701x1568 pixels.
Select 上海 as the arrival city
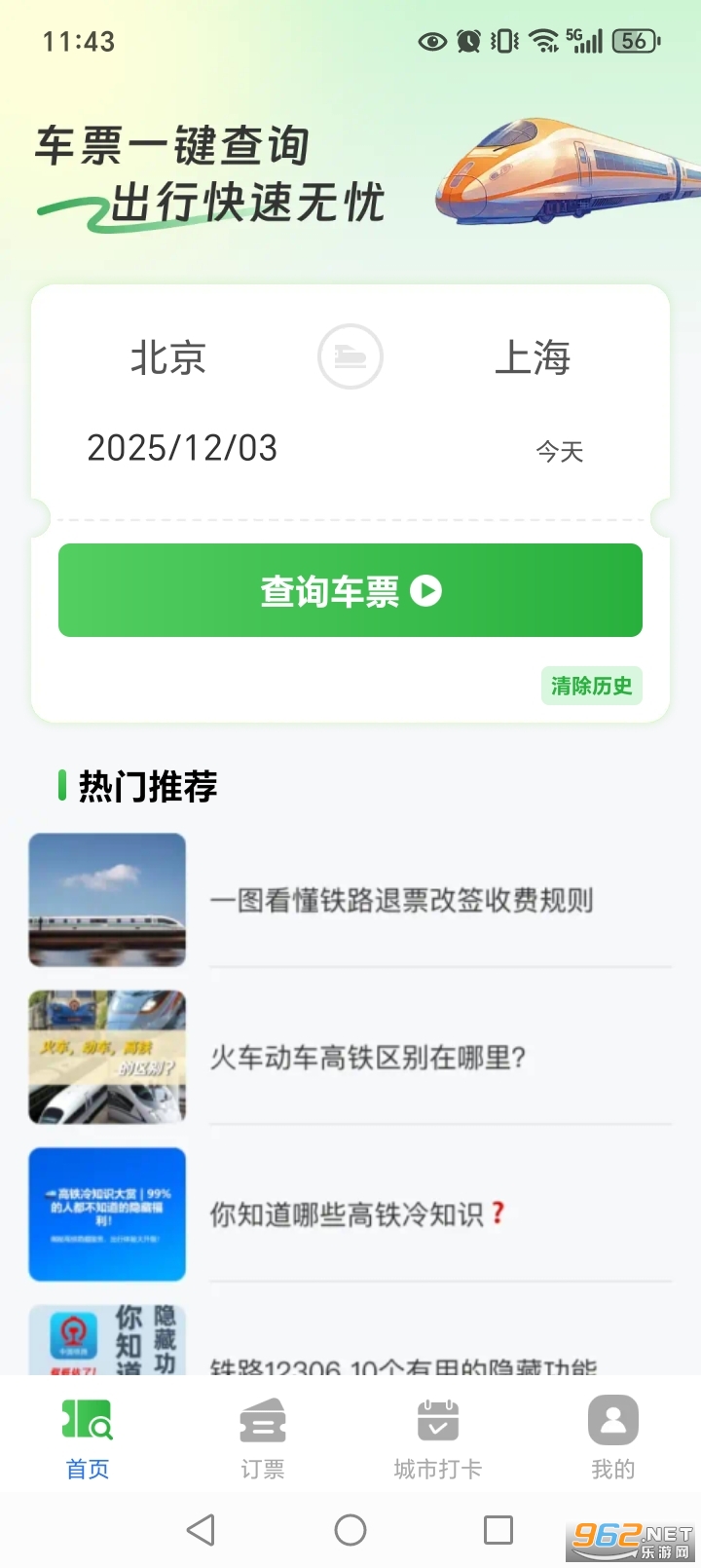[x=534, y=358]
